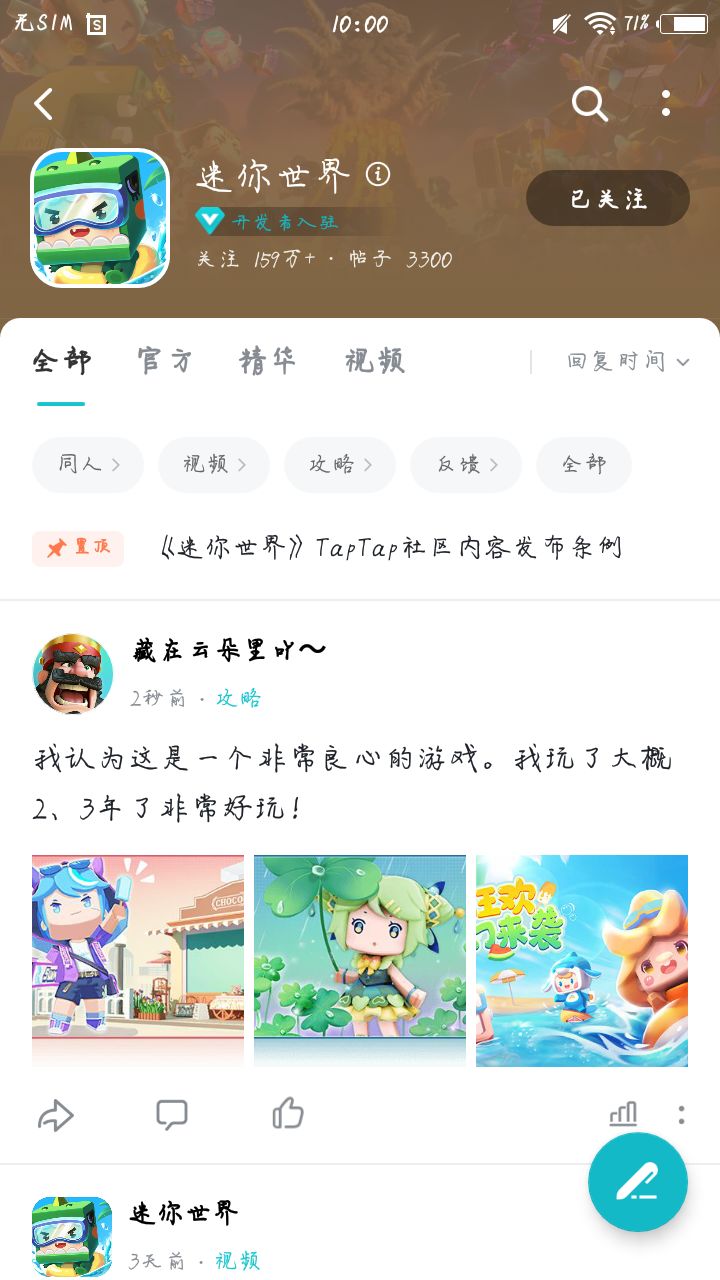720x1280 pixels.
Task: Share the post by 藏在云朵里吖～
Action: pyautogui.click(x=57, y=1115)
